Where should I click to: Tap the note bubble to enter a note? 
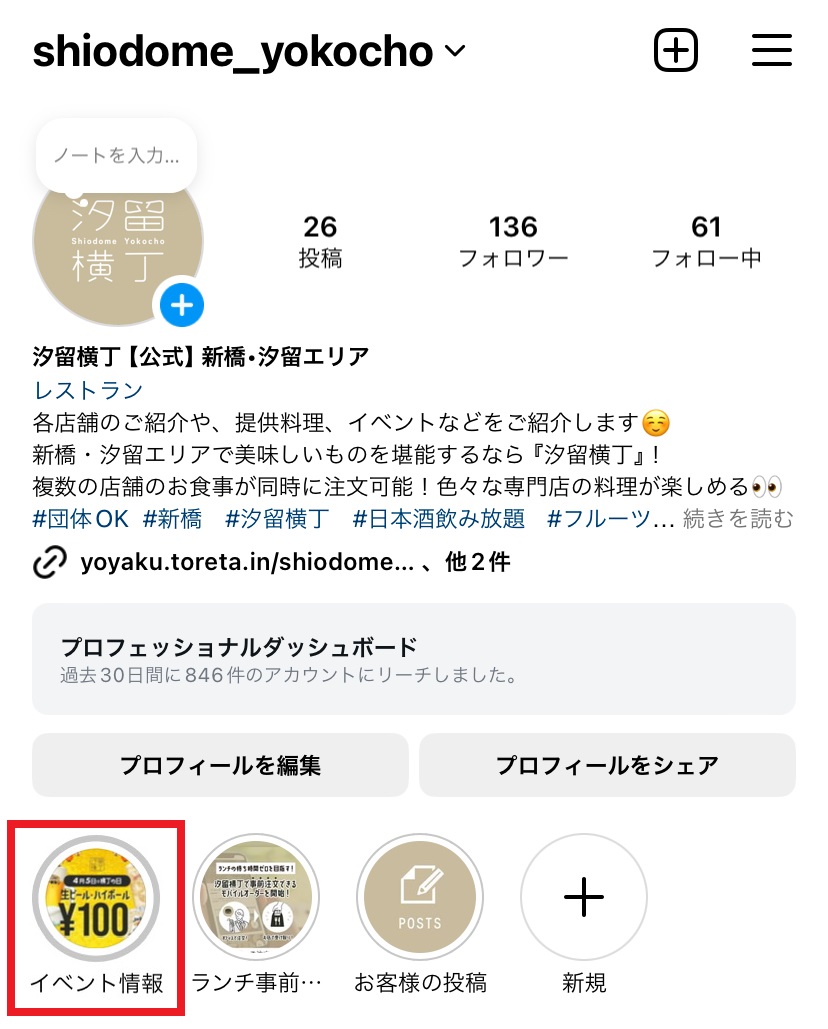point(116,156)
